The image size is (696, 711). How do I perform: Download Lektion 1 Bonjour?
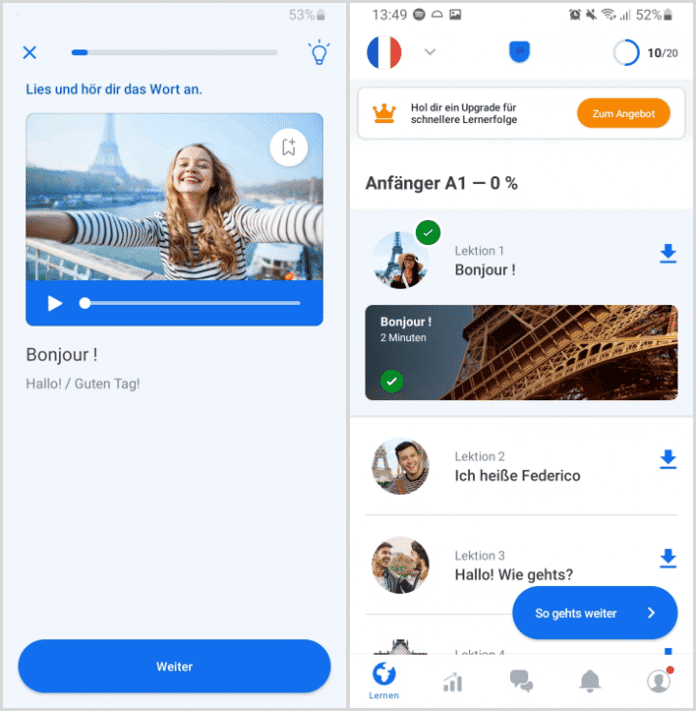point(668,255)
